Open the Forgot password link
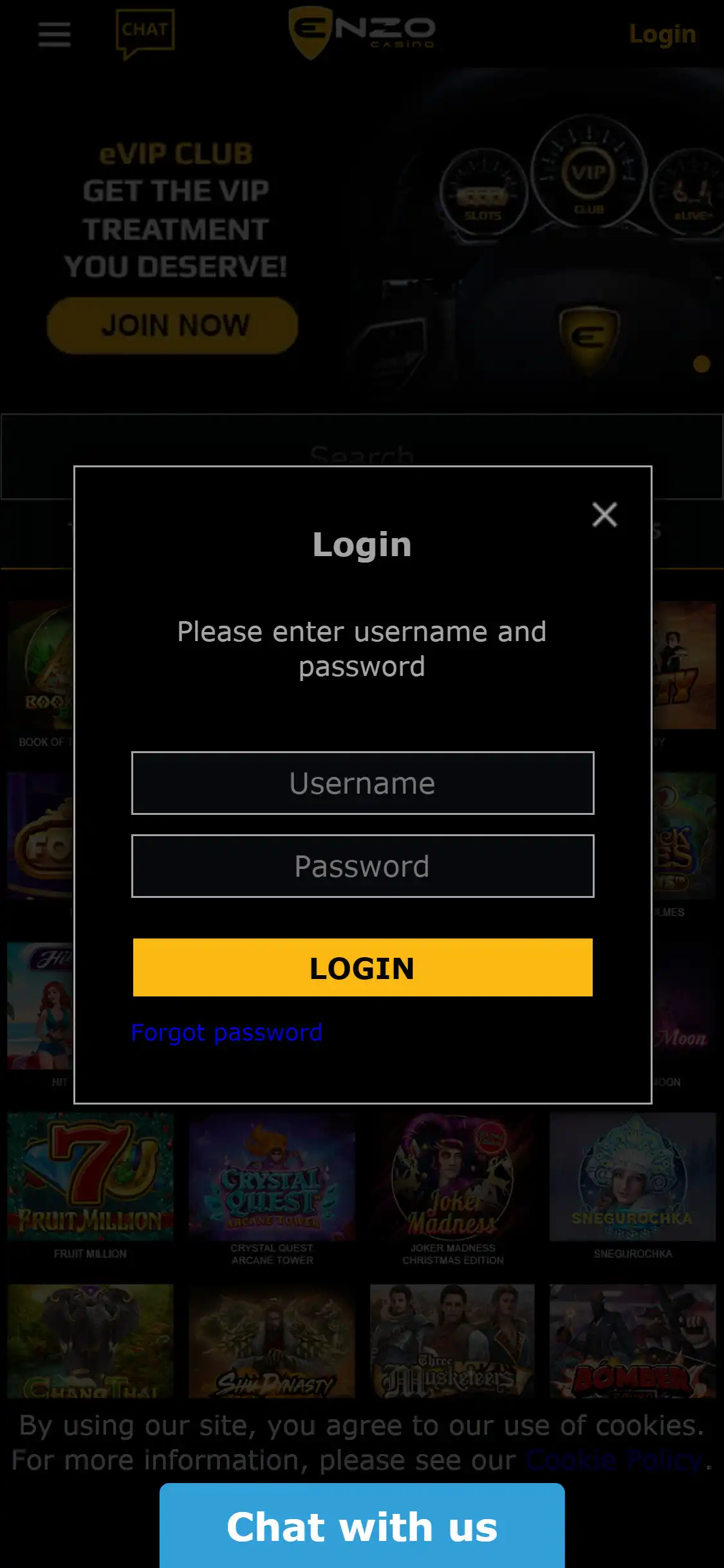 coord(227,1032)
